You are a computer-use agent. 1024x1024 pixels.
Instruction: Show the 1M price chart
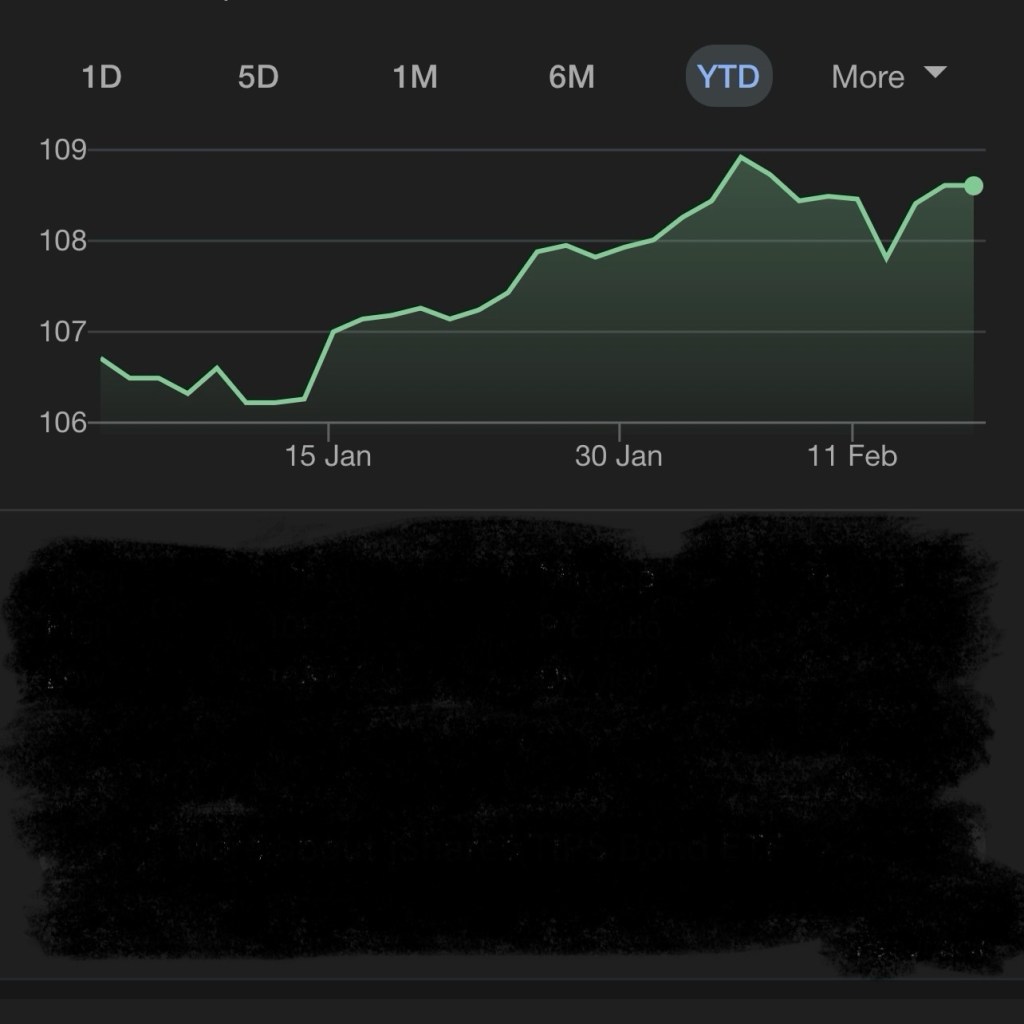(x=415, y=77)
